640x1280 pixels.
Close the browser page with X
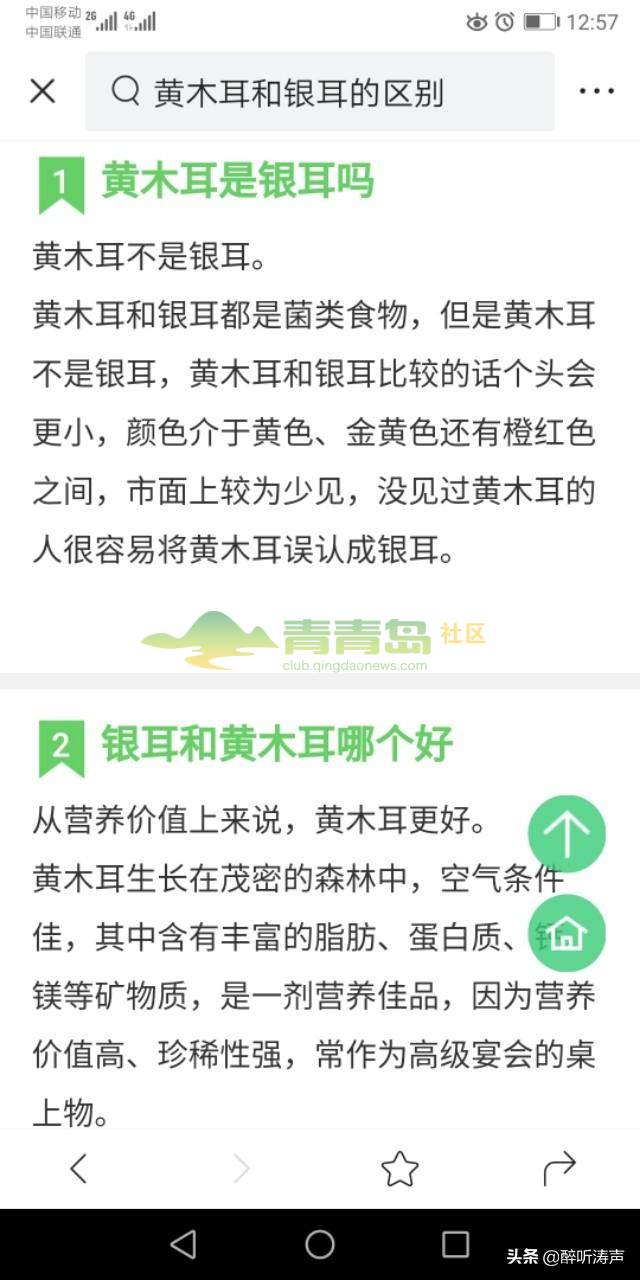point(42,92)
